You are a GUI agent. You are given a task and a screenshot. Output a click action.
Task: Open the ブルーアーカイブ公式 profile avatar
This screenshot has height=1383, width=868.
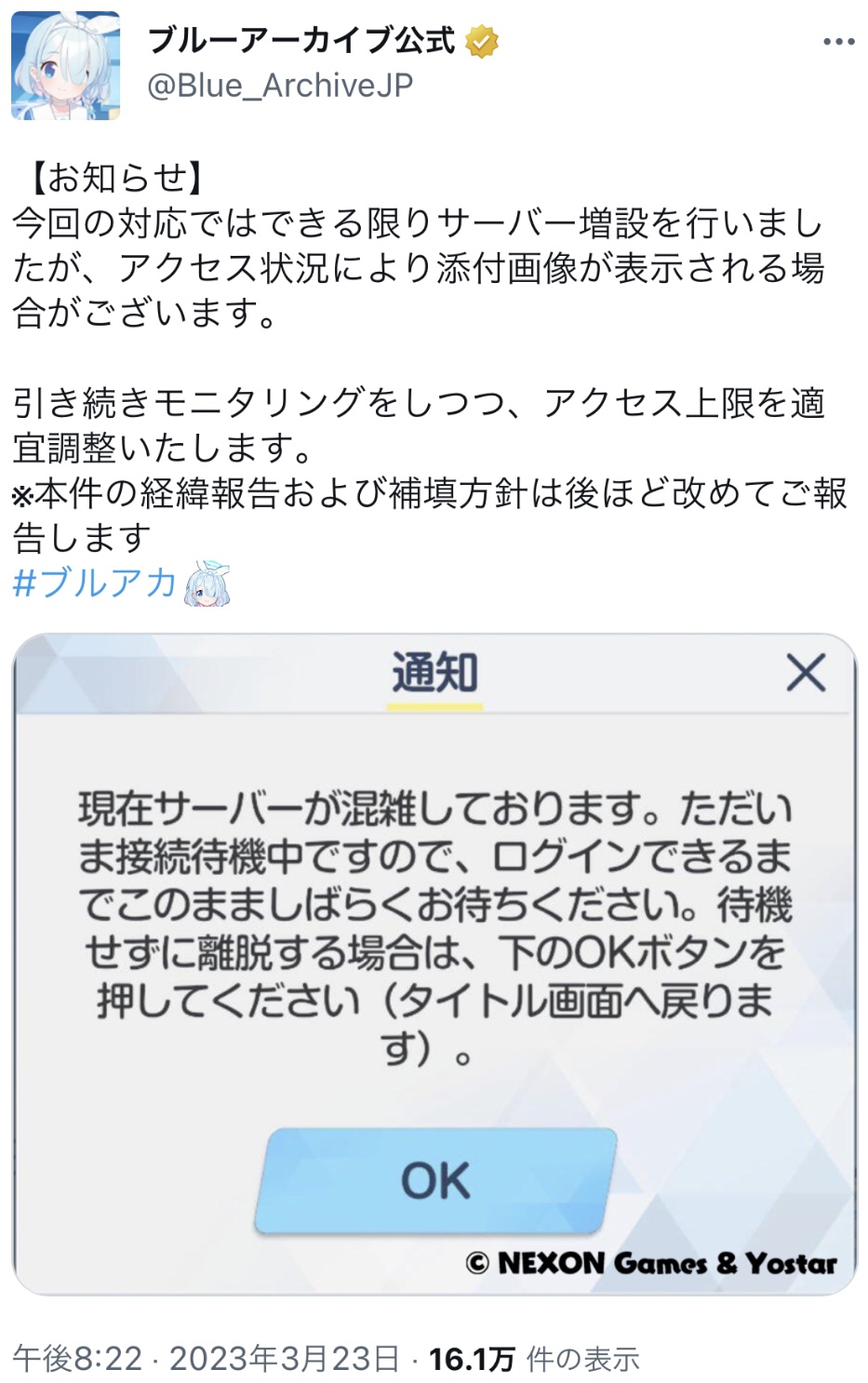tap(65, 66)
